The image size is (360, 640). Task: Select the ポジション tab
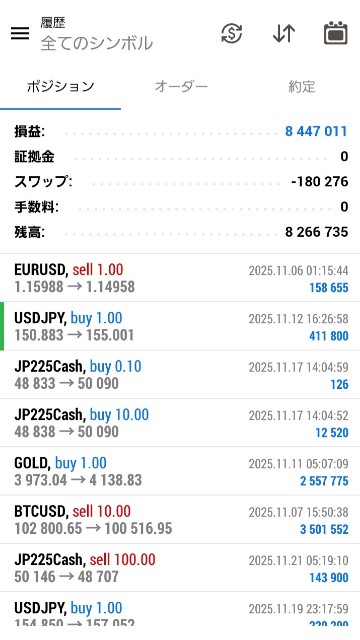coord(60,87)
